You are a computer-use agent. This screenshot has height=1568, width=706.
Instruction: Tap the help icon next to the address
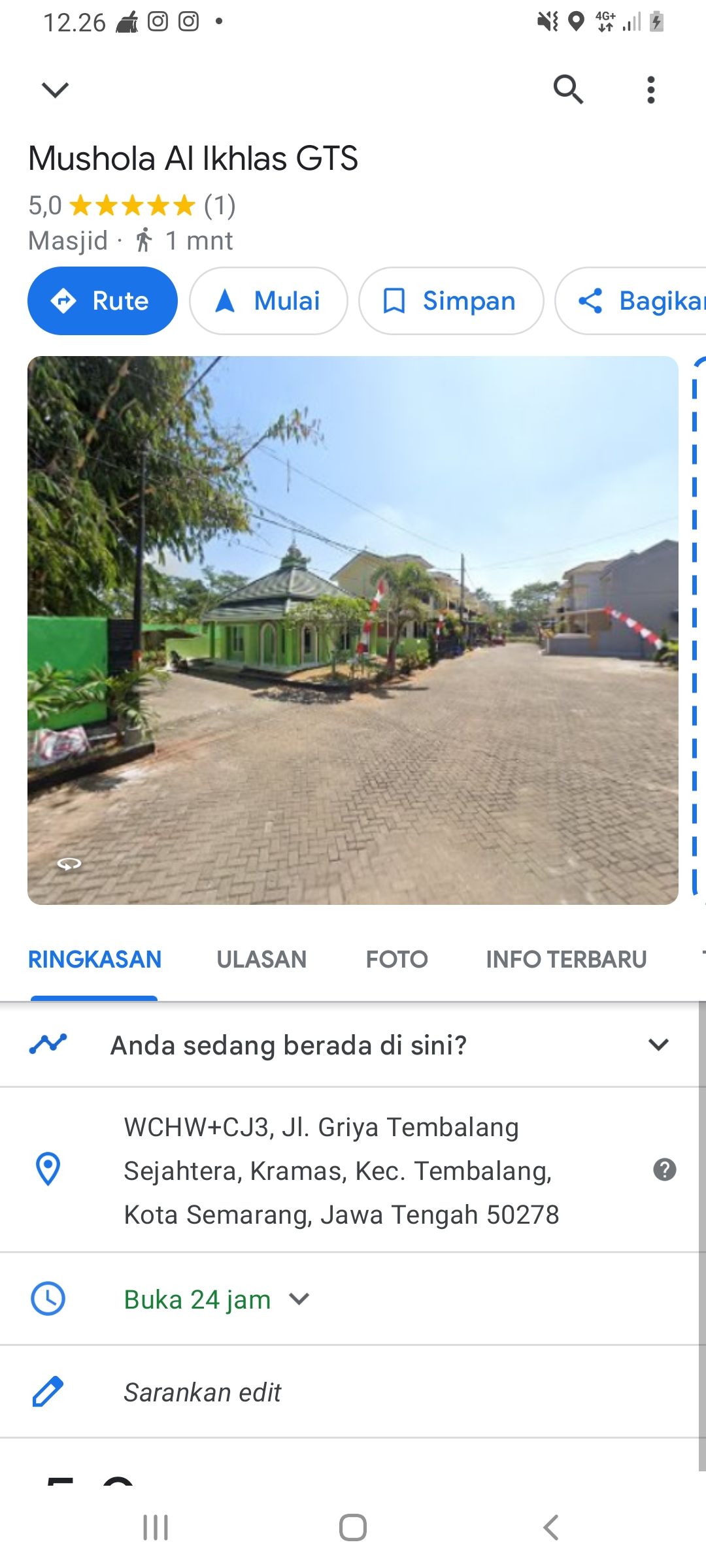(664, 1169)
